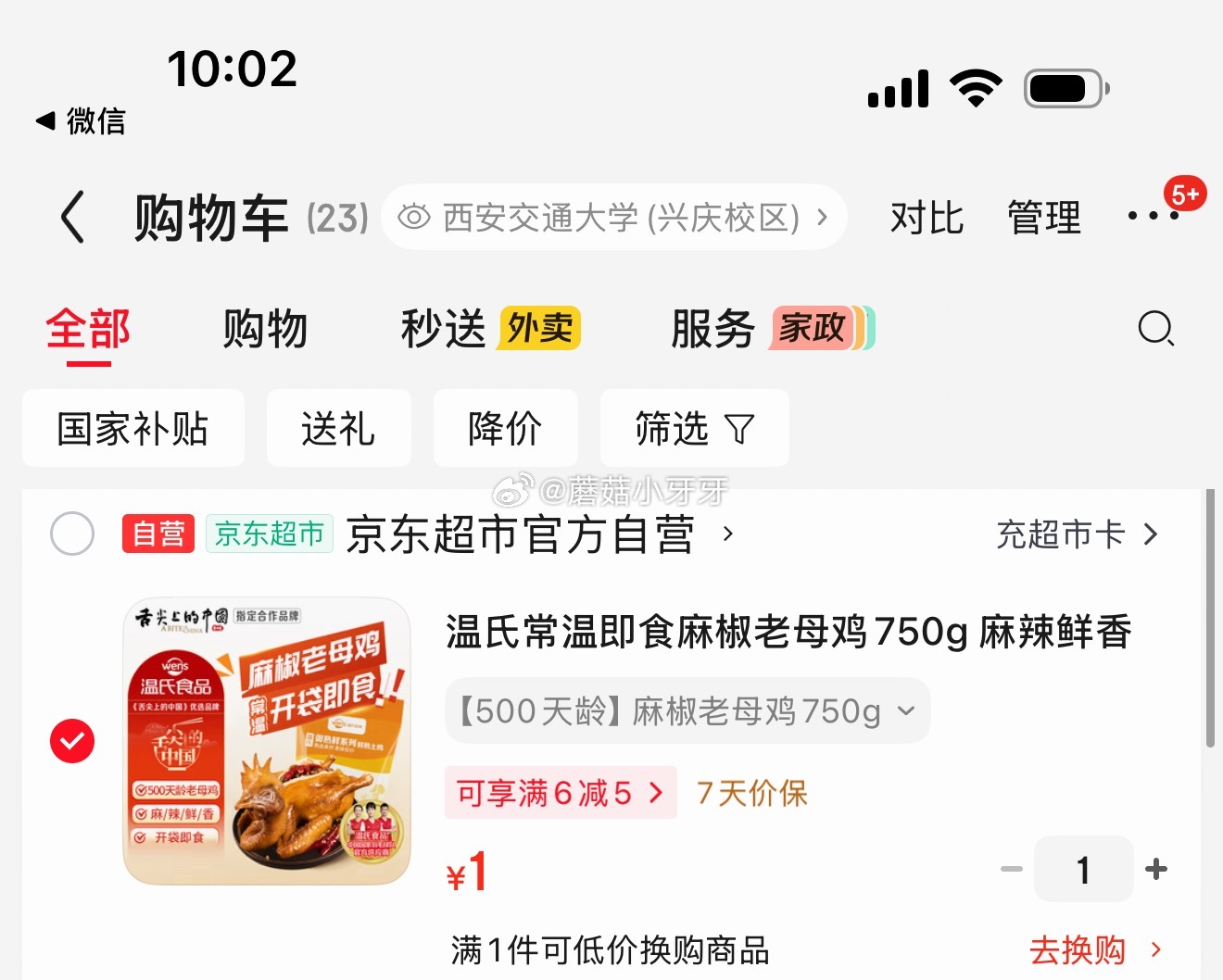This screenshot has height=980, width=1223.
Task: Change spec 【500天龄】麻椒老母鸡750g
Action: (x=687, y=710)
